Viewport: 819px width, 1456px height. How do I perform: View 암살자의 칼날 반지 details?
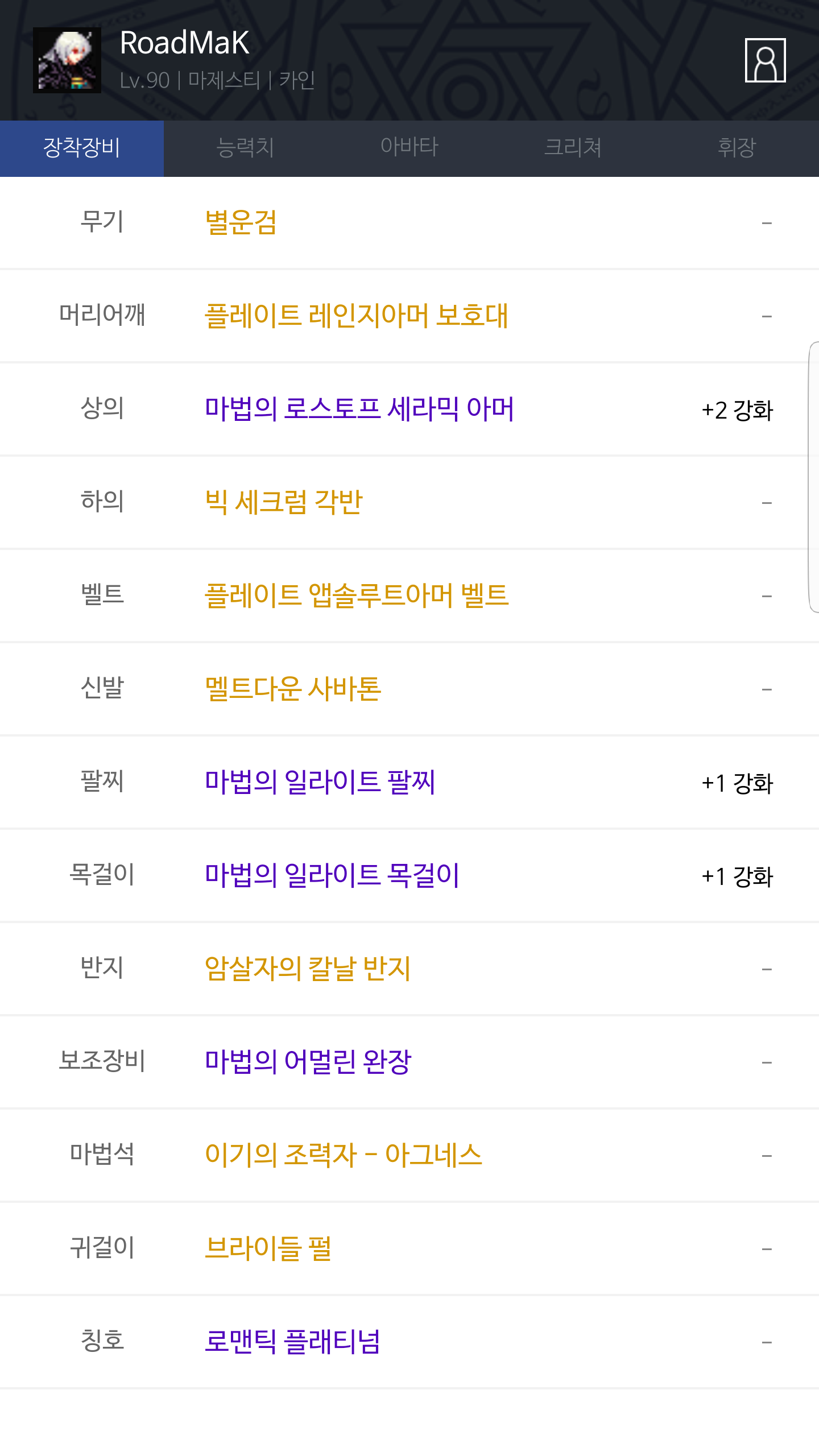[x=308, y=969]
